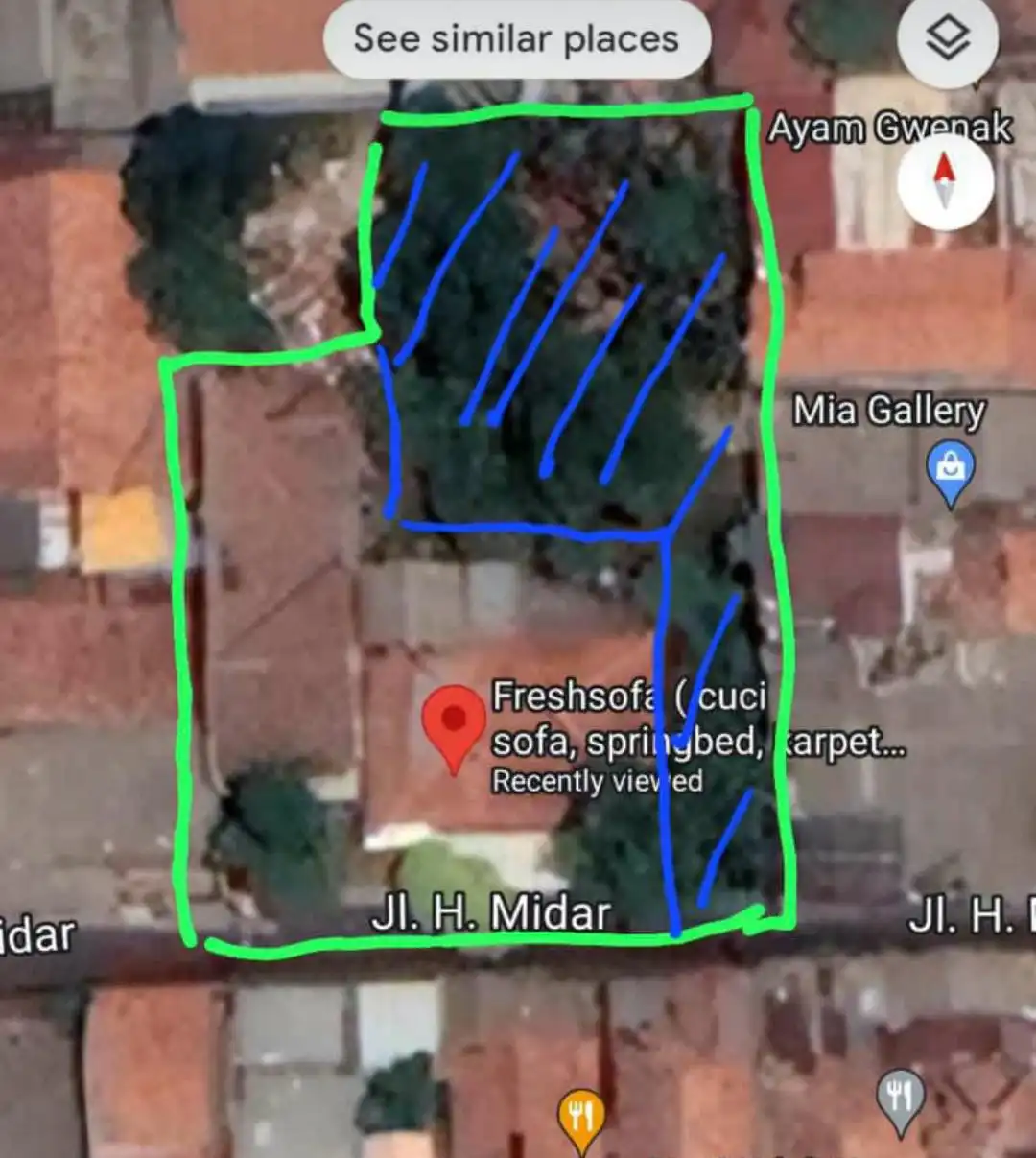Open the Mia Gallery shopping pin

[950, 470]
